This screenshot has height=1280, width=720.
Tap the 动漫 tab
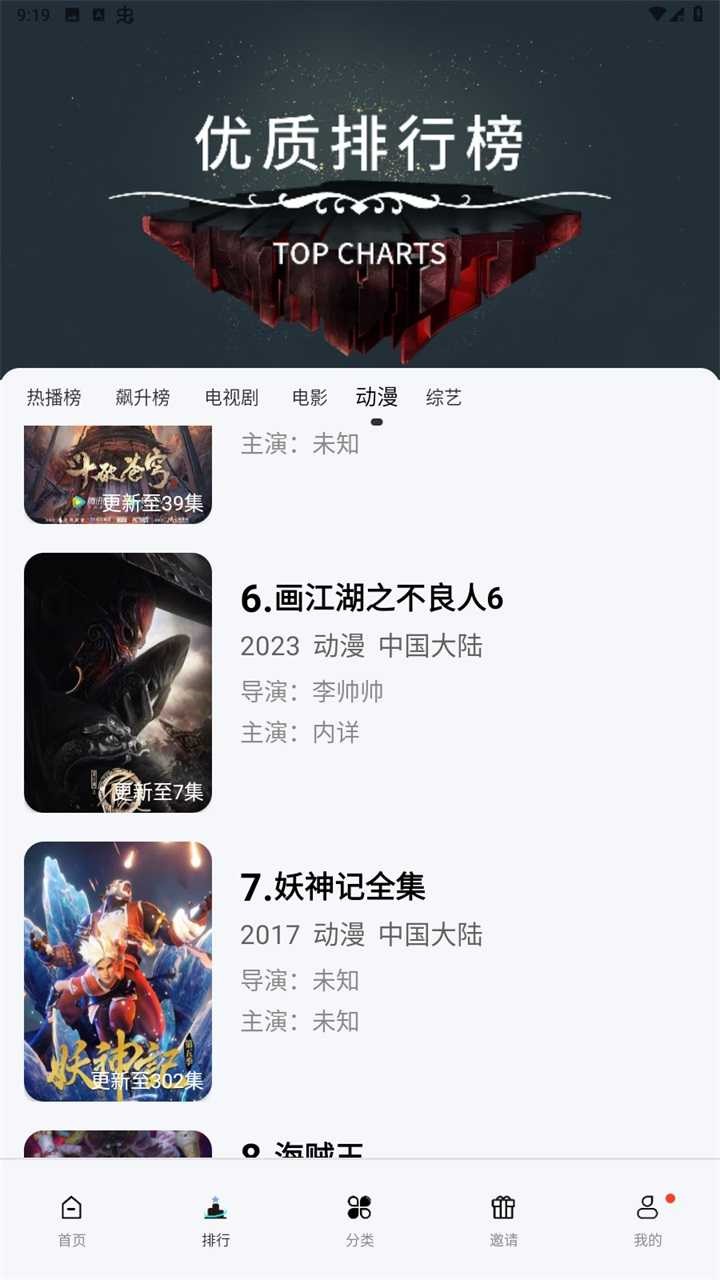[377, 398]
